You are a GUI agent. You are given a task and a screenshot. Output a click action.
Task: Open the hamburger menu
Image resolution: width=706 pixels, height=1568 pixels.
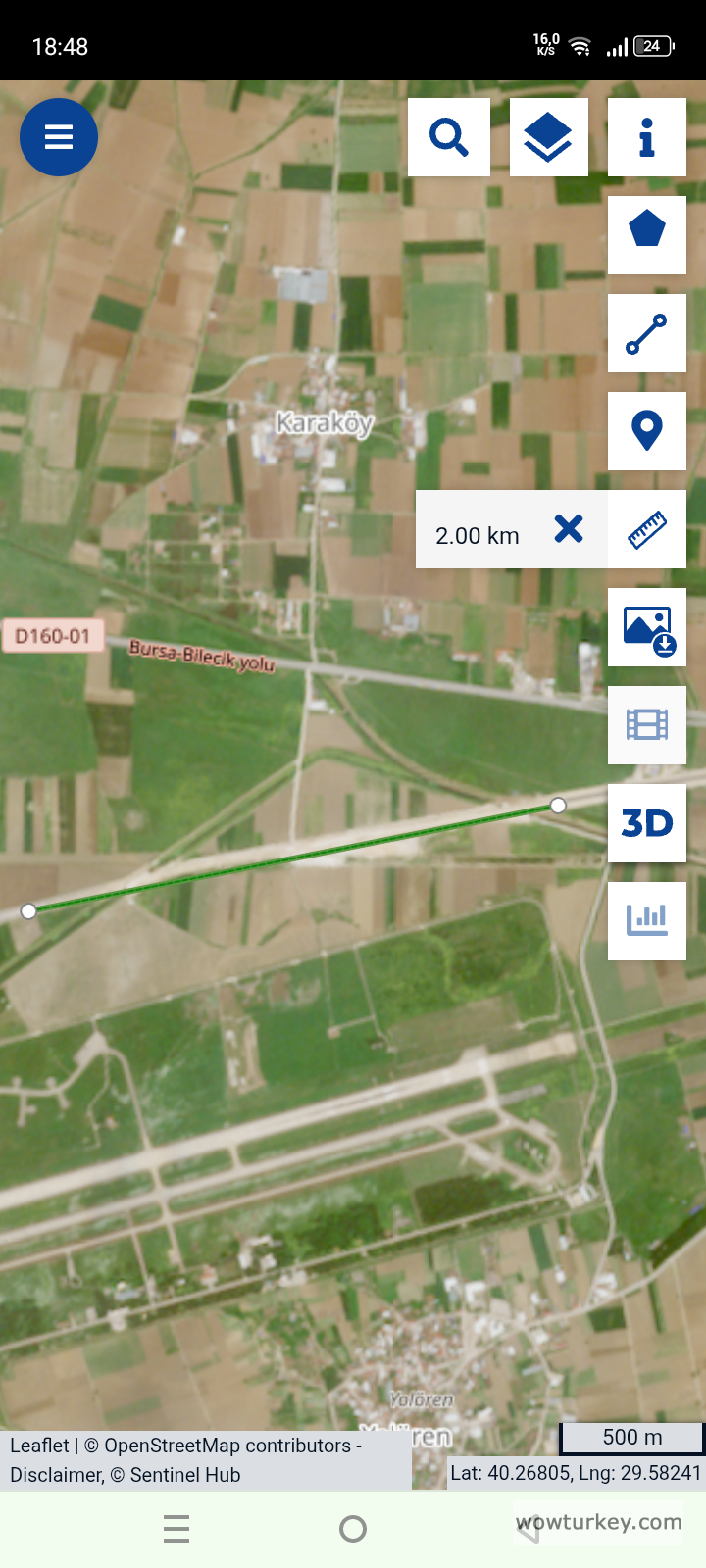pos(59,137)
